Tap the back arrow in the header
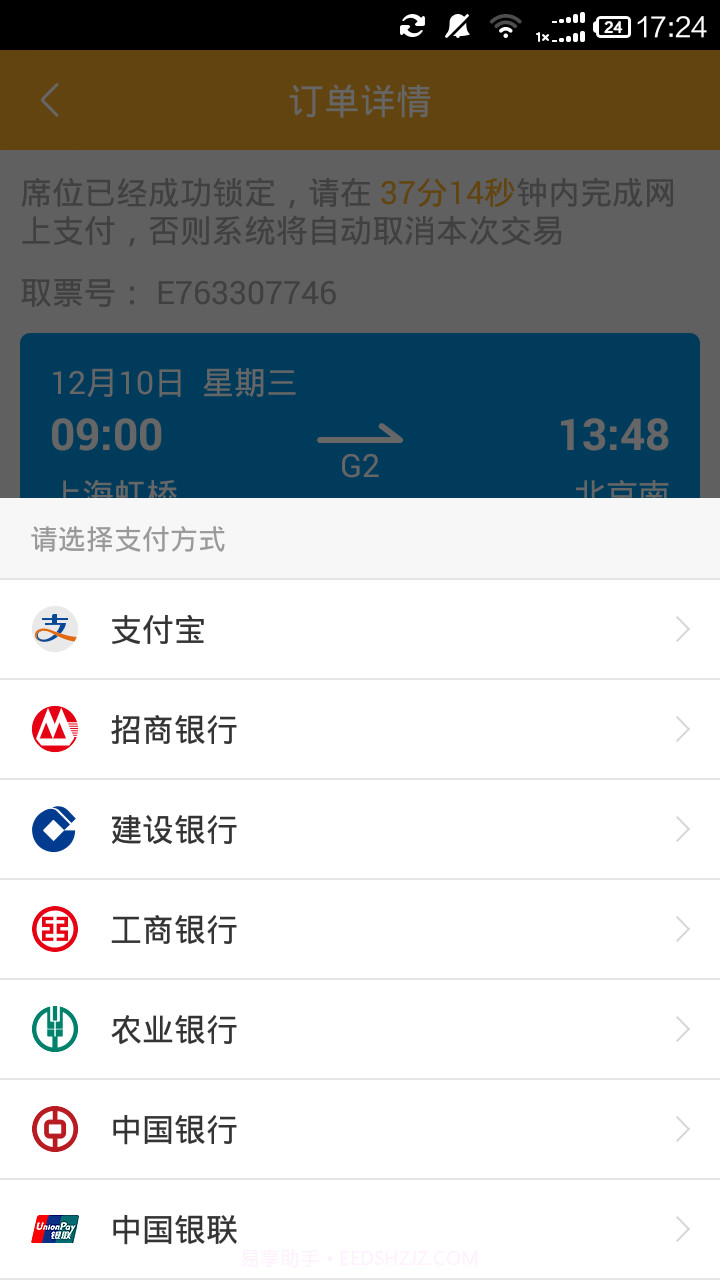Screen dimensions: 720x1280 tap(48, 100)
